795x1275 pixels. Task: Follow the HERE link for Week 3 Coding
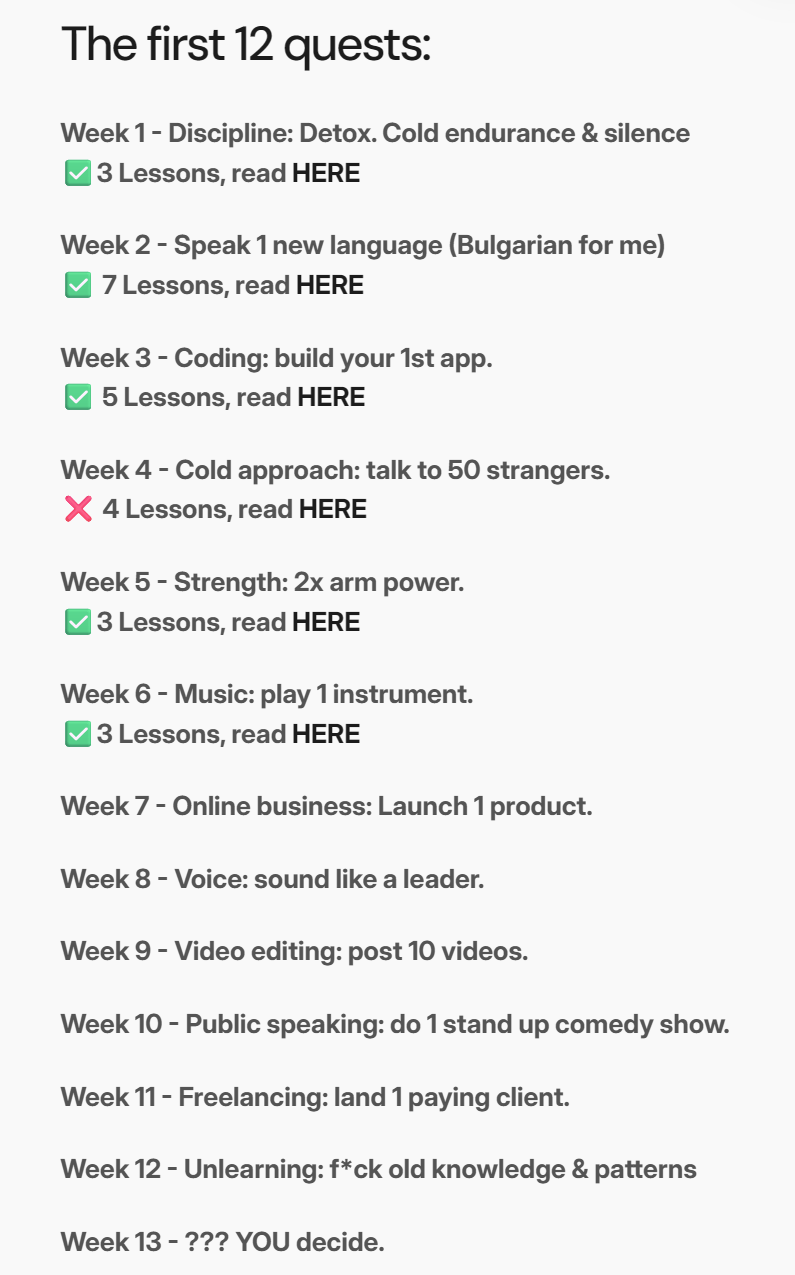click(x=331, y=398)
